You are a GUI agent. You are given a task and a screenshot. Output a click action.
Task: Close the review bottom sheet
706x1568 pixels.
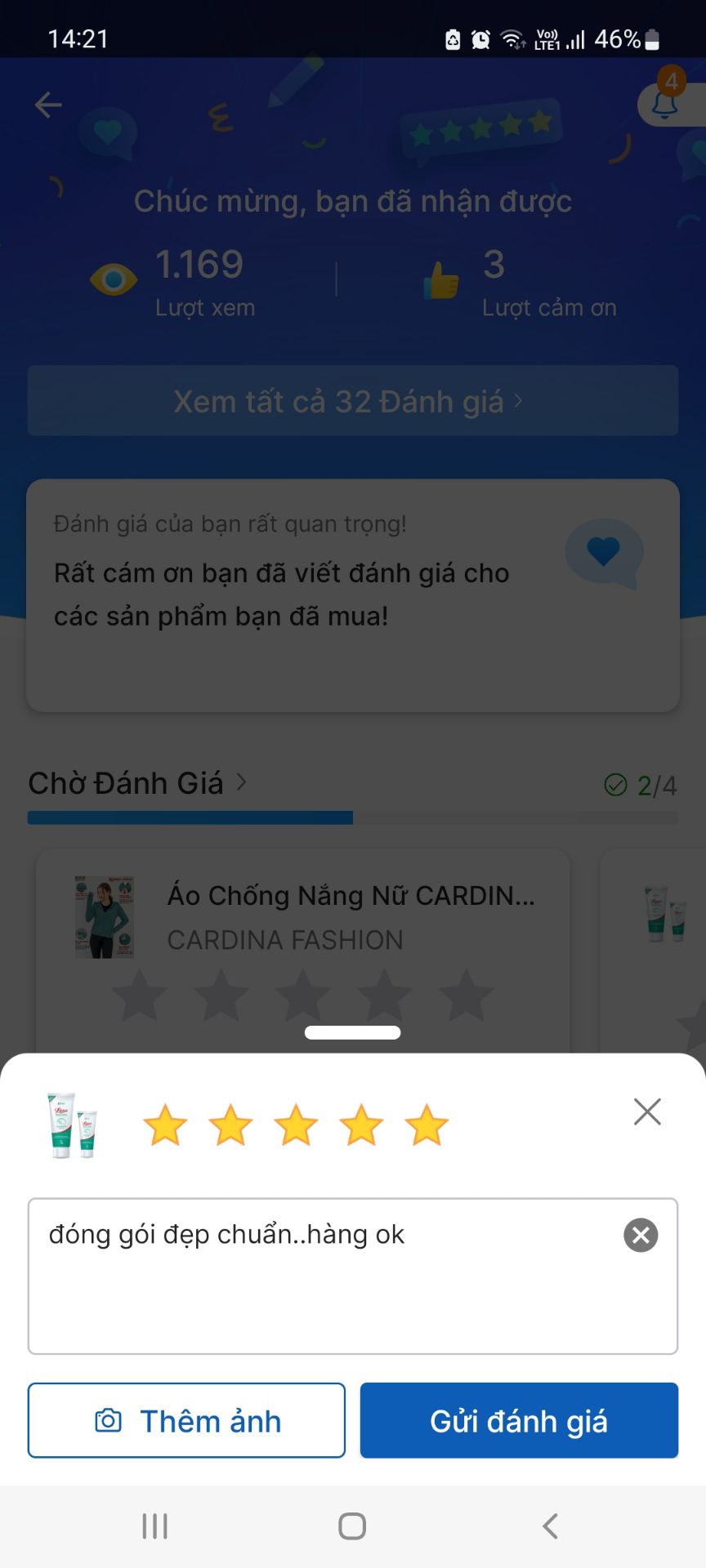647,1111
